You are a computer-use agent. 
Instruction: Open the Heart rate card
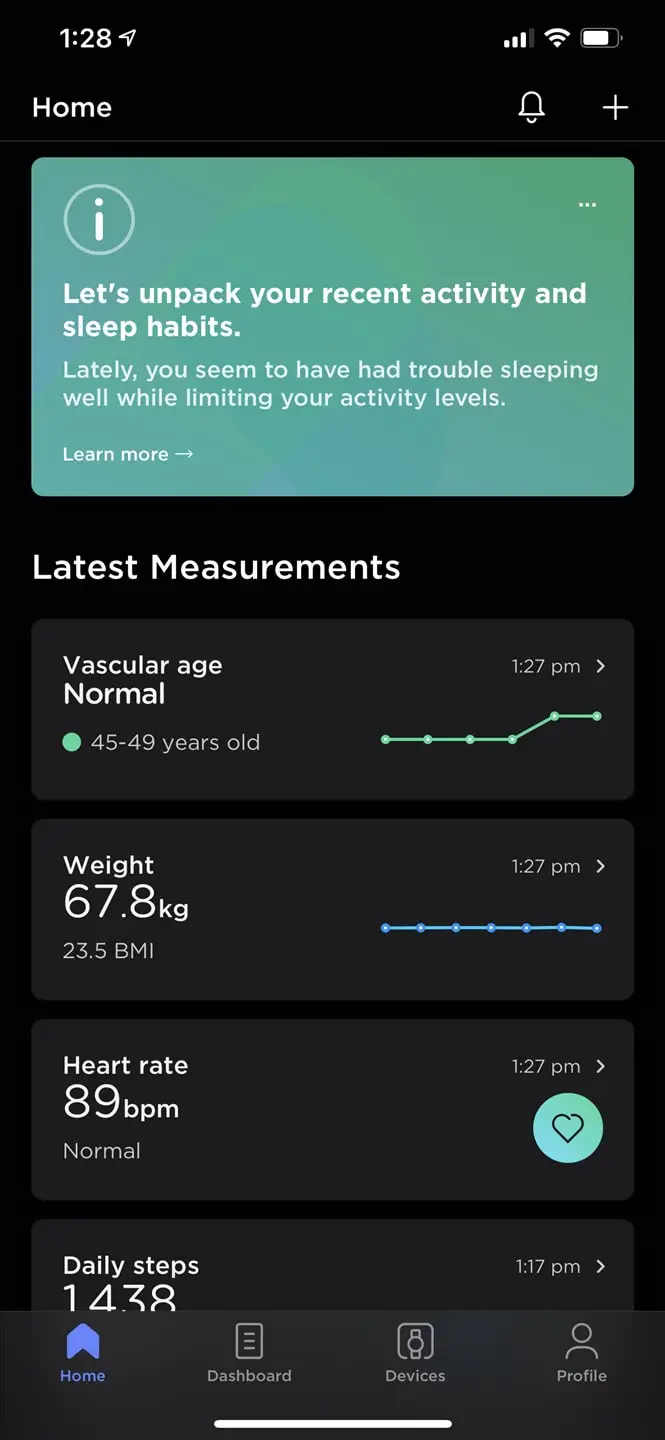pyautogui.click(x=332, y=1109)
